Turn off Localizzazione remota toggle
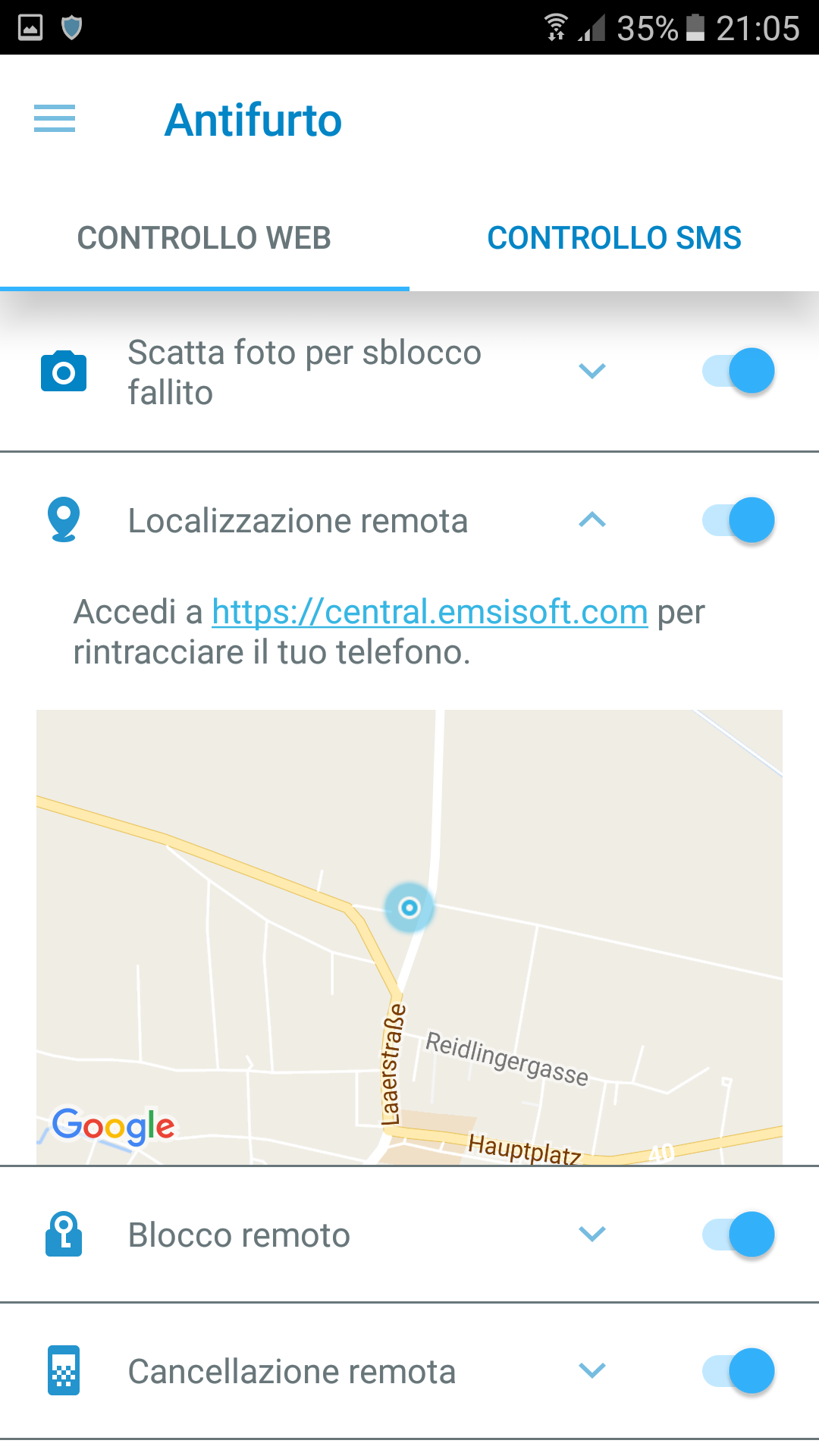This screenshot has height=1456, width=819. pyautogui.click(x=739, y=520)
